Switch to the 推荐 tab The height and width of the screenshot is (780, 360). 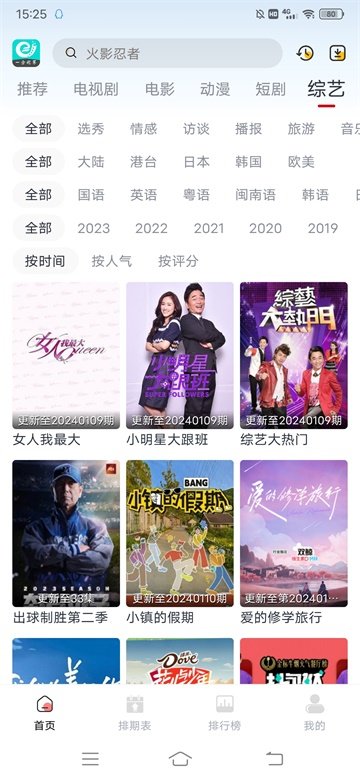33,90
